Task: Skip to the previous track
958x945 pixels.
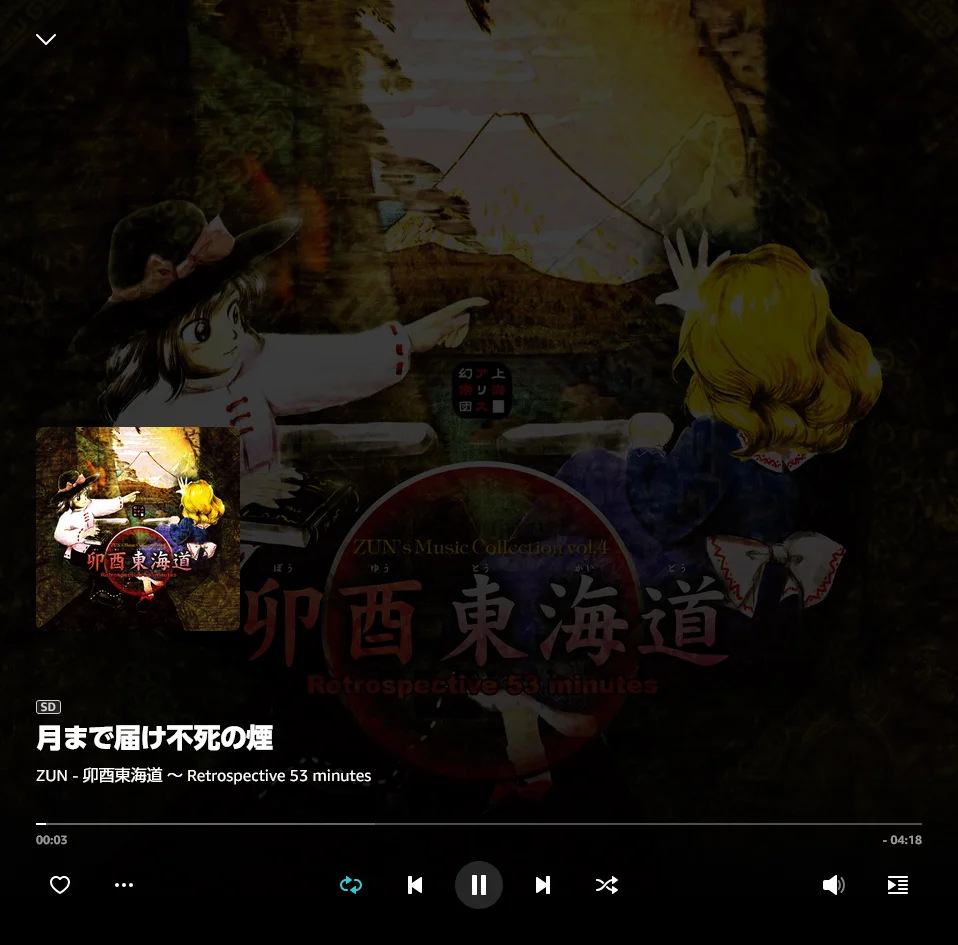Action: pos(415,885)
